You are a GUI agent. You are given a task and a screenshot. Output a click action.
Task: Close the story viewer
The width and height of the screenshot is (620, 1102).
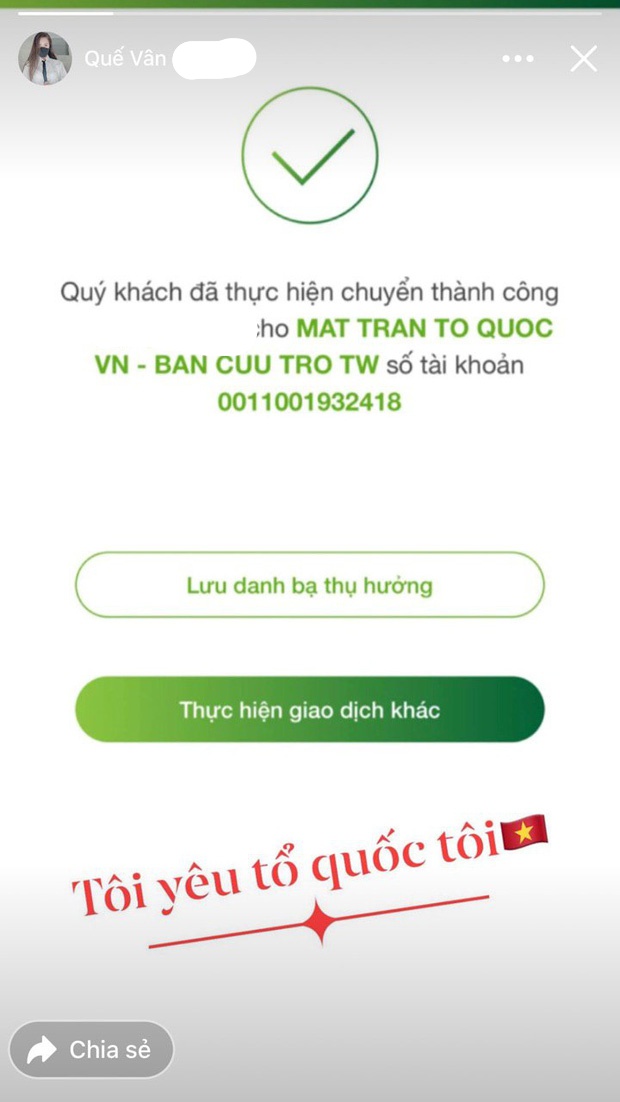pos(584,59)
